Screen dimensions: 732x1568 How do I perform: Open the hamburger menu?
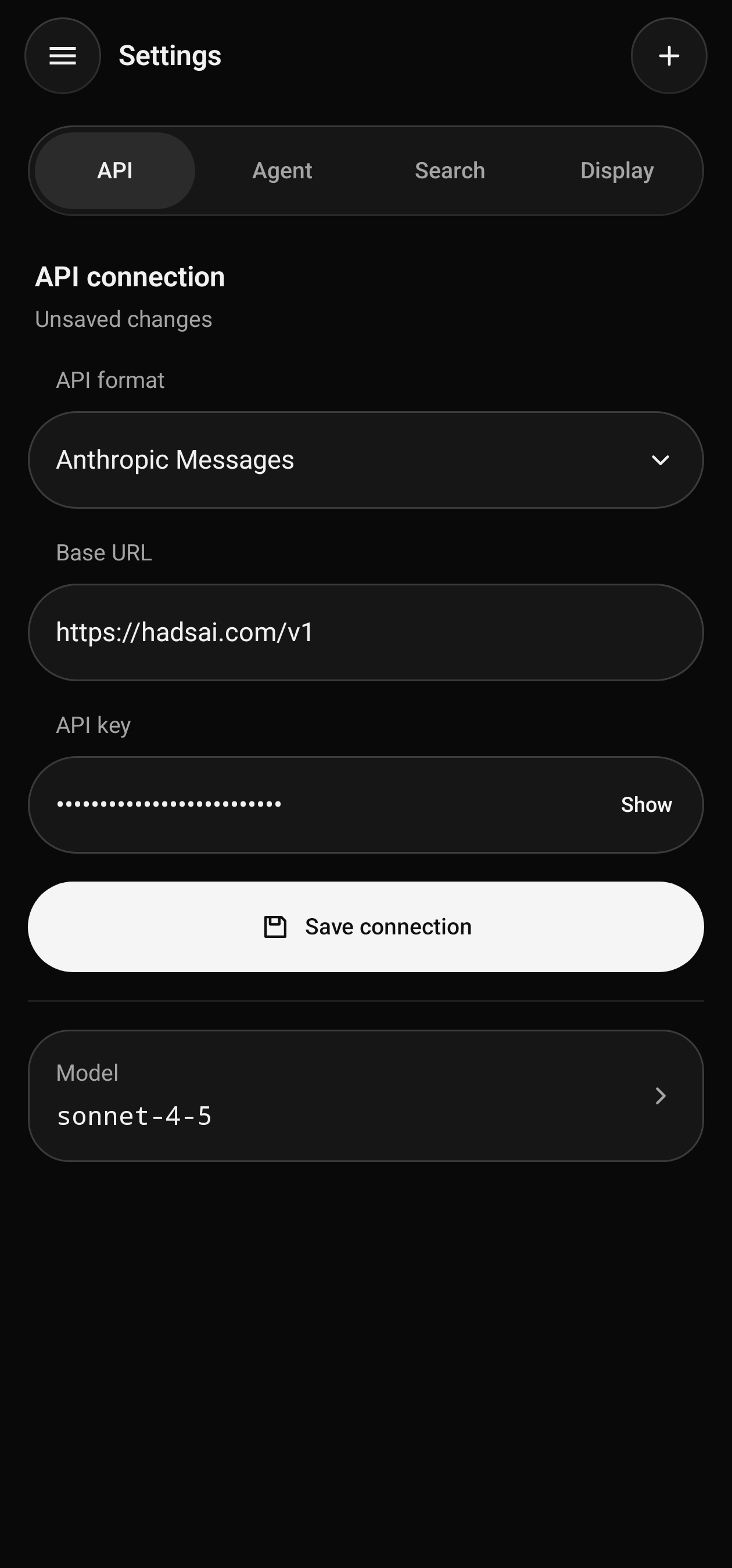[62, 56]
